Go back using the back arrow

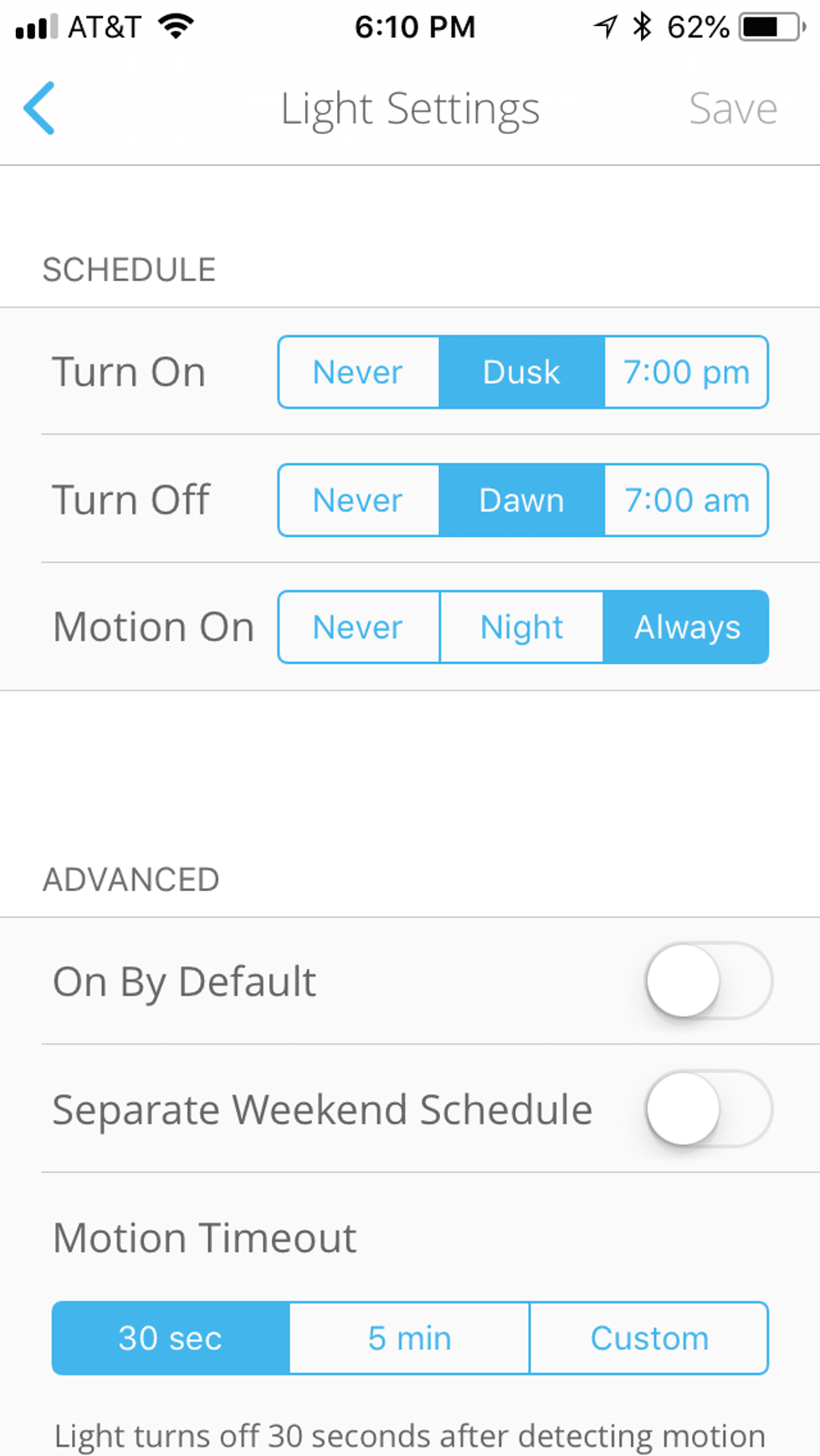click(x=39, y=108)
